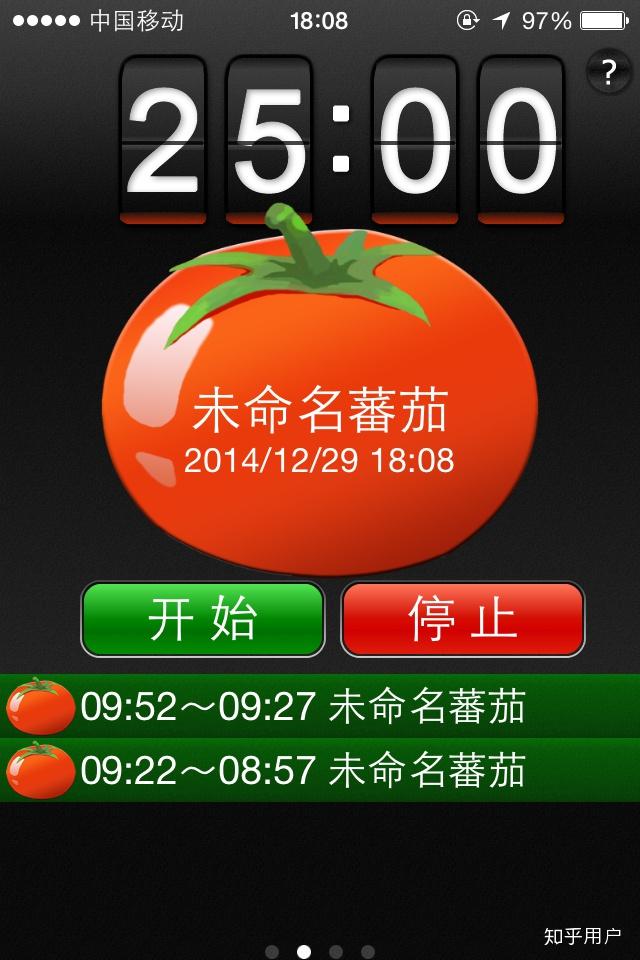Viewport: 640px width, 960px height.
Task: Open the 09:22～08:57 未命名蕃茄 record
Action: click(320, 770)
